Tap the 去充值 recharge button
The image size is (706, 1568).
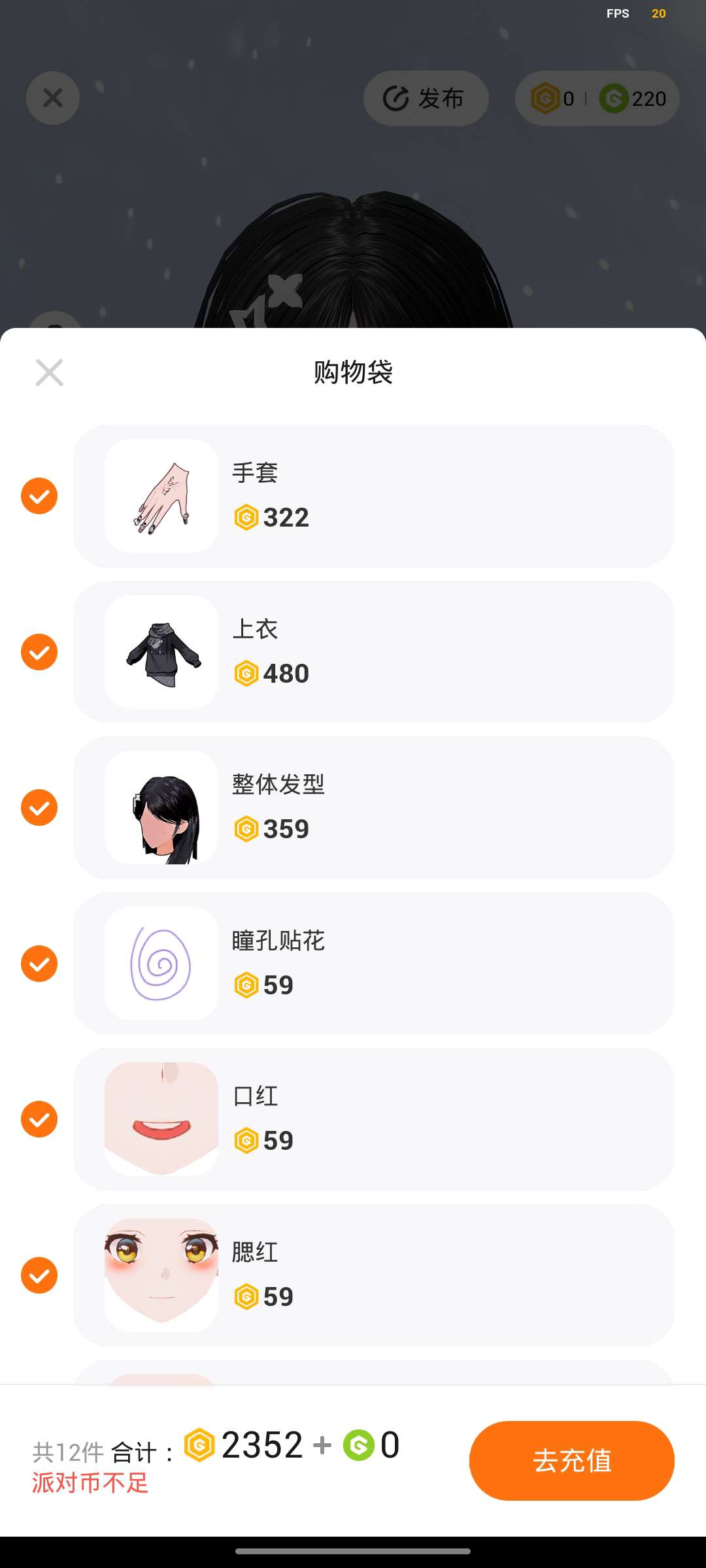tap(571, 1460)
